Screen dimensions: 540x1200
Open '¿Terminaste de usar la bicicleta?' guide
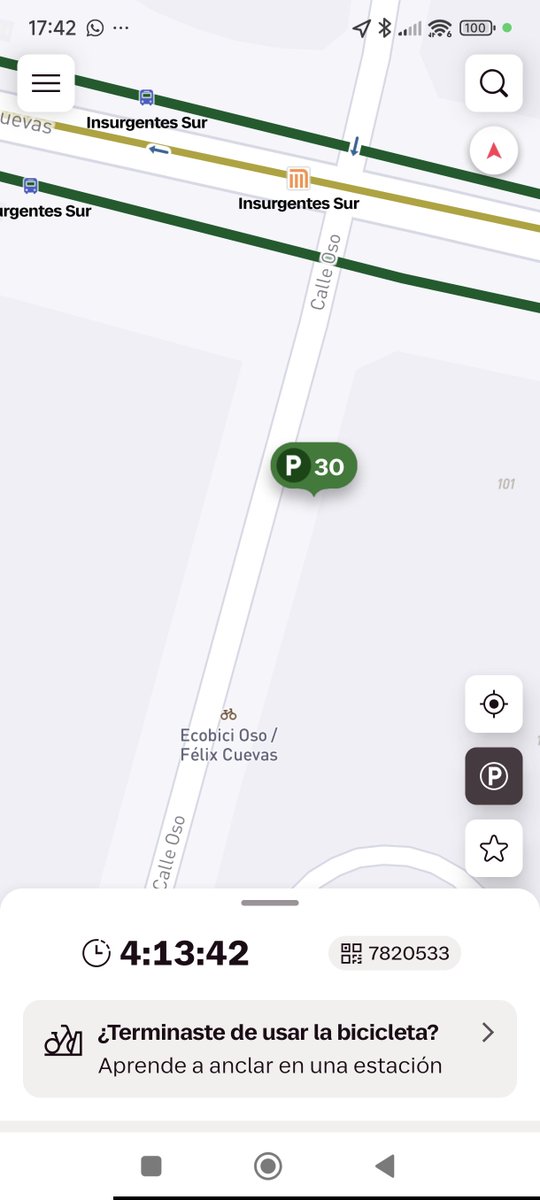tap(270, 1049)
